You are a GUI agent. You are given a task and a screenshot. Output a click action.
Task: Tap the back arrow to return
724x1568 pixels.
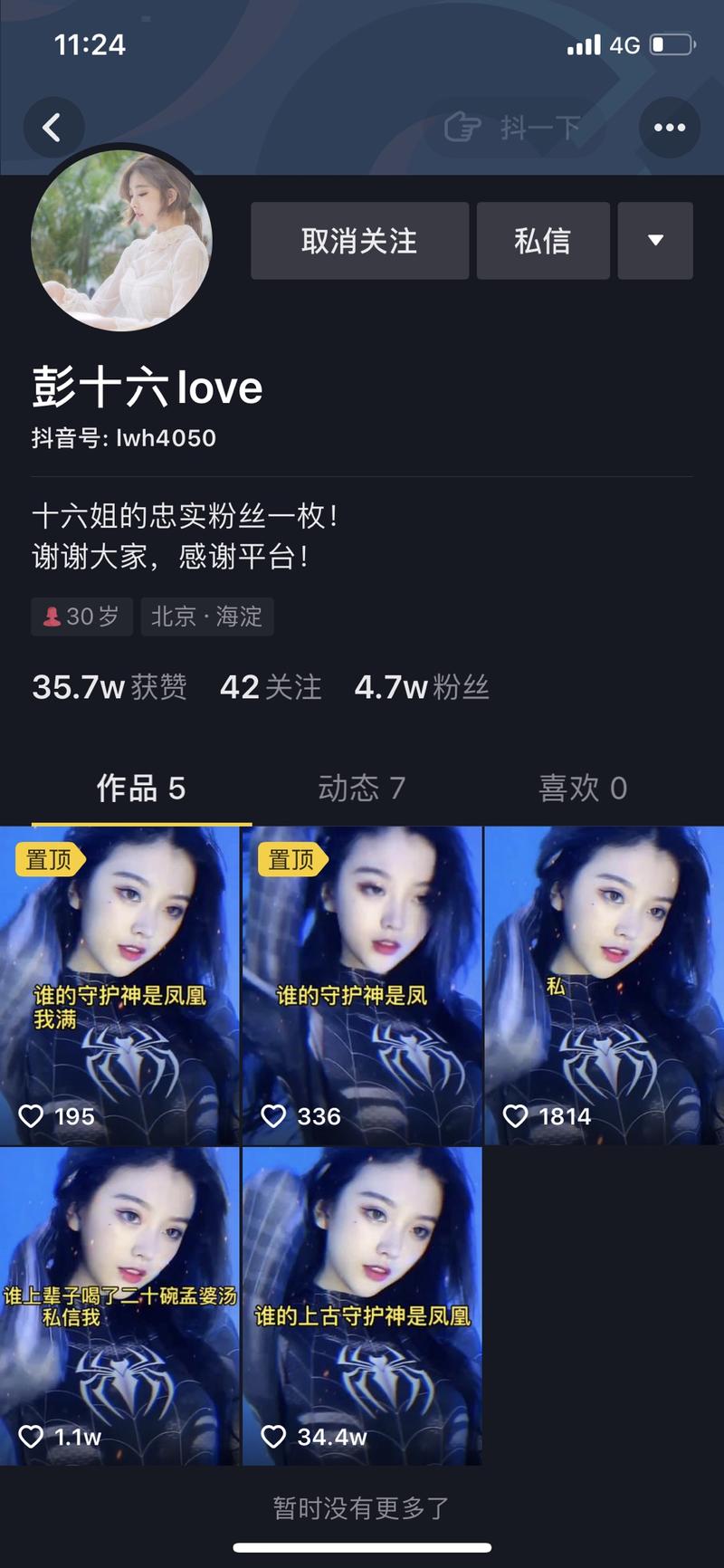pyautogui.click(x=54, y=128)
